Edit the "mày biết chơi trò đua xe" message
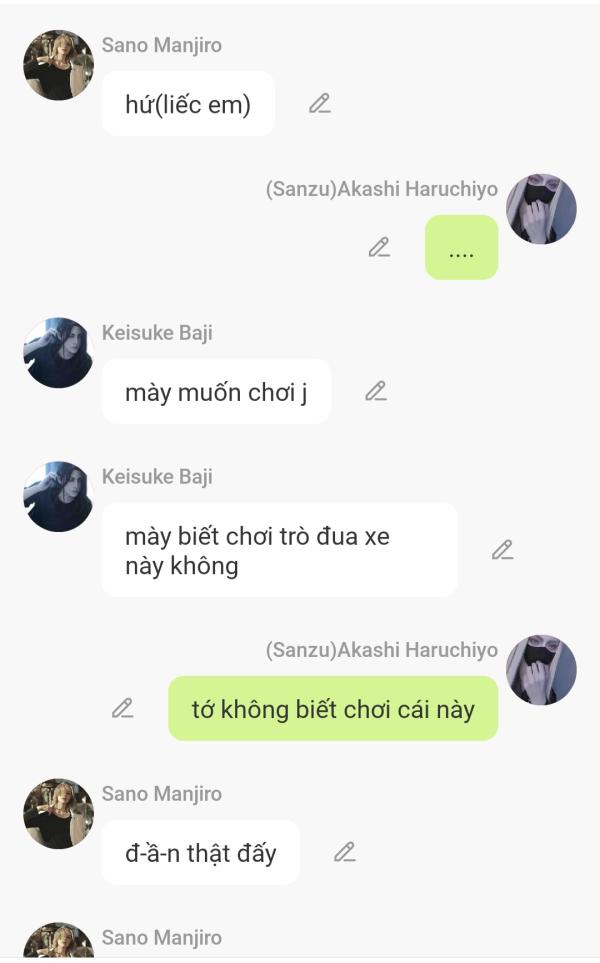The width and height of the screenshot is (600, 963). [502, 549]
